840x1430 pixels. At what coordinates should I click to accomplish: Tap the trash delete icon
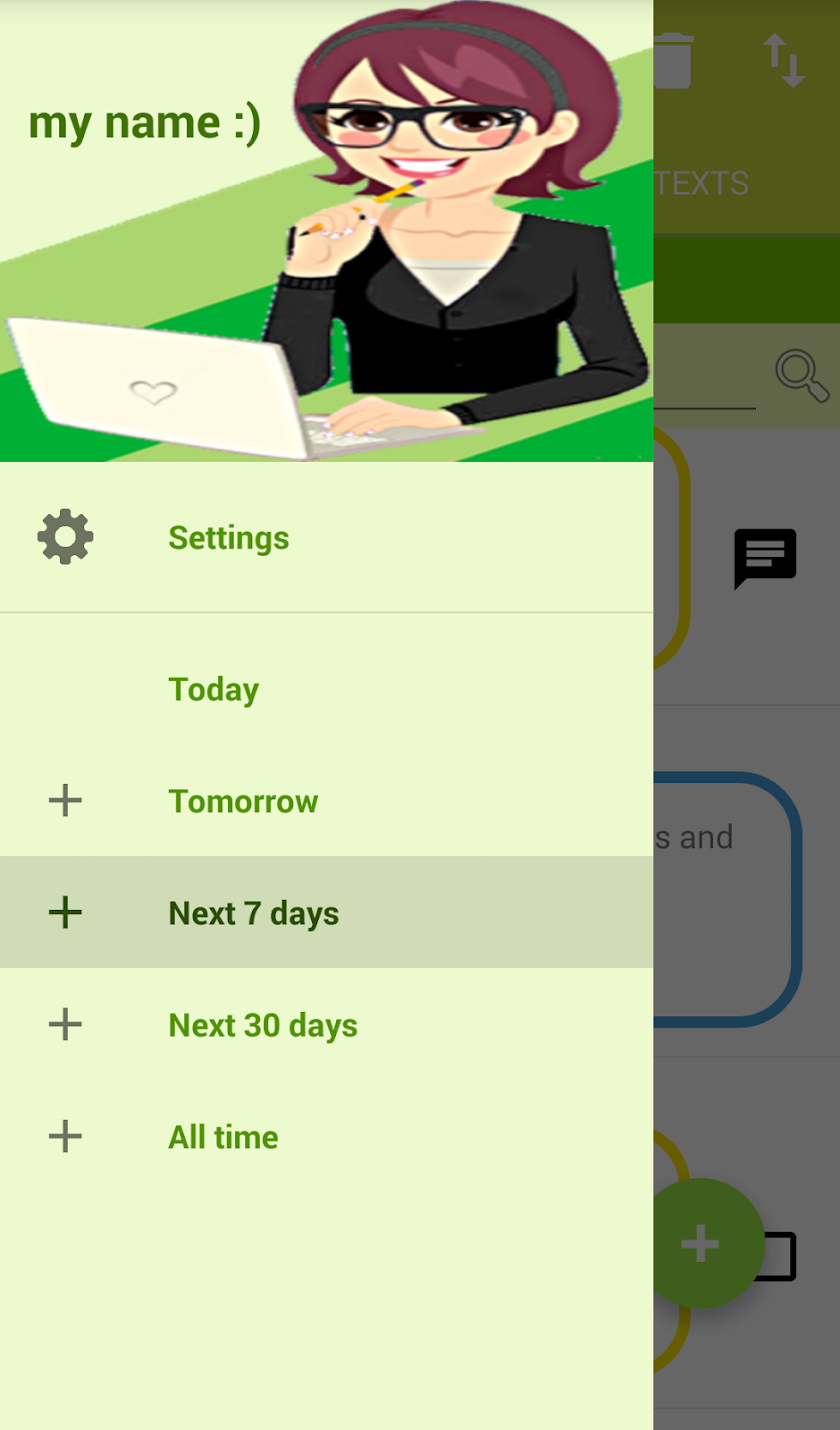point(674,60)
